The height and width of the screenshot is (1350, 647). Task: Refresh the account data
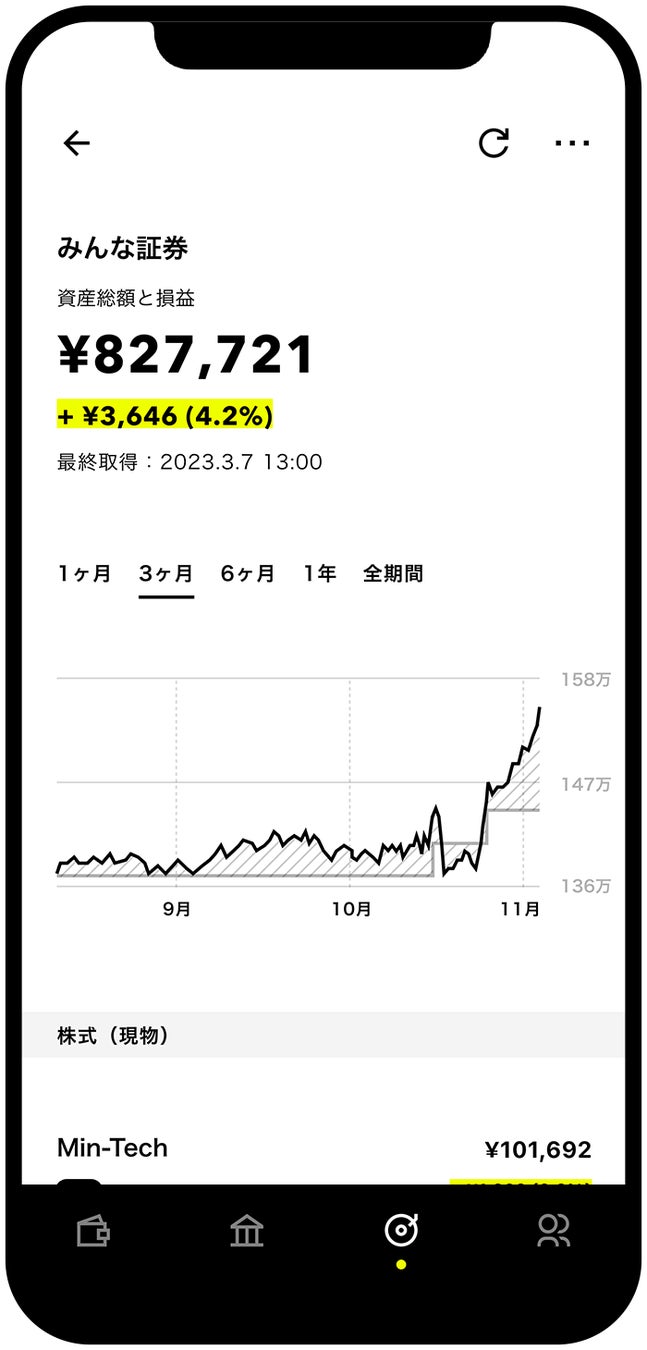[493, 143]
